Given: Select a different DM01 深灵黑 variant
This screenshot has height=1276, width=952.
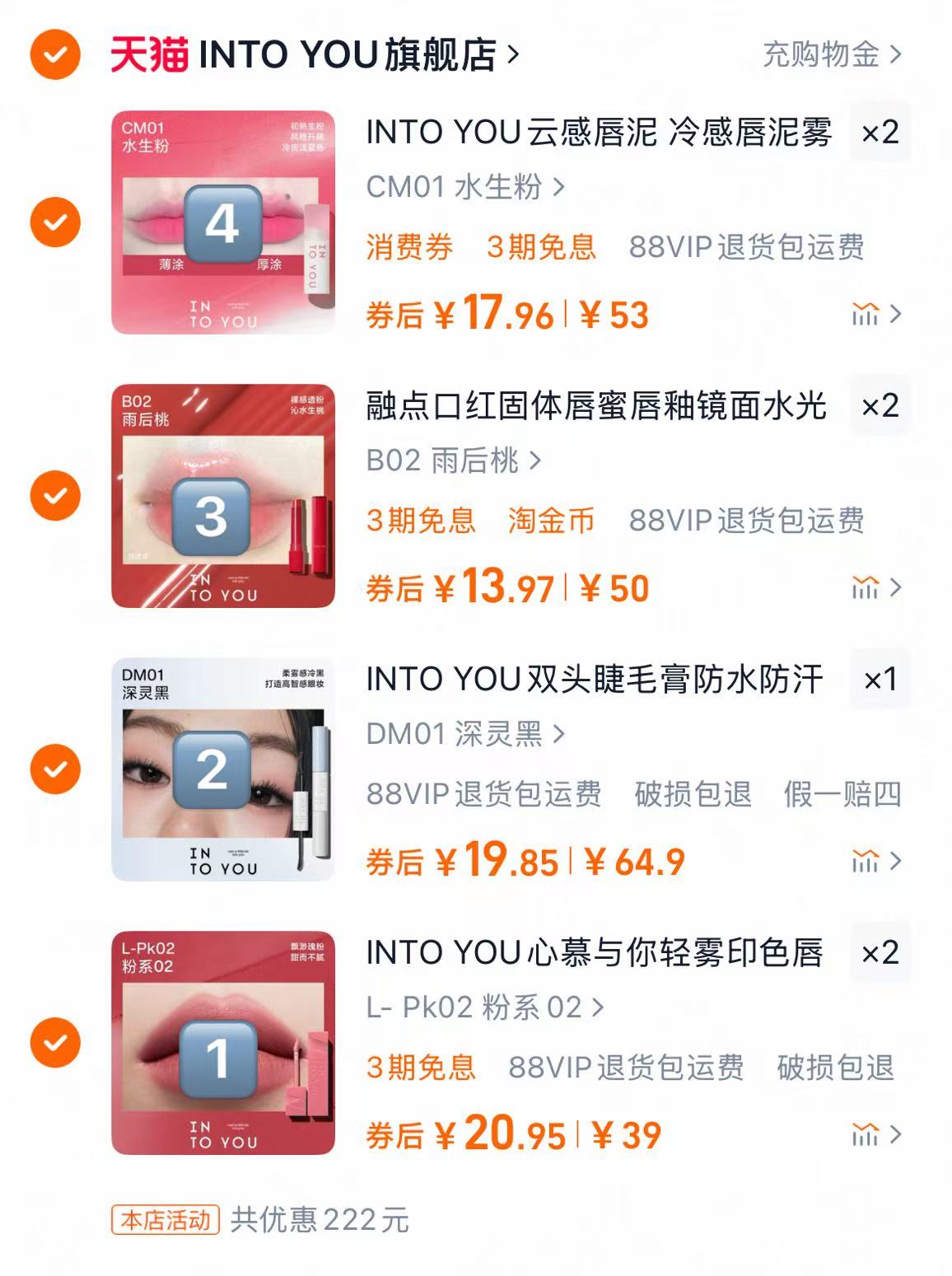Looking at the screenshot, I should click(465, 734).
